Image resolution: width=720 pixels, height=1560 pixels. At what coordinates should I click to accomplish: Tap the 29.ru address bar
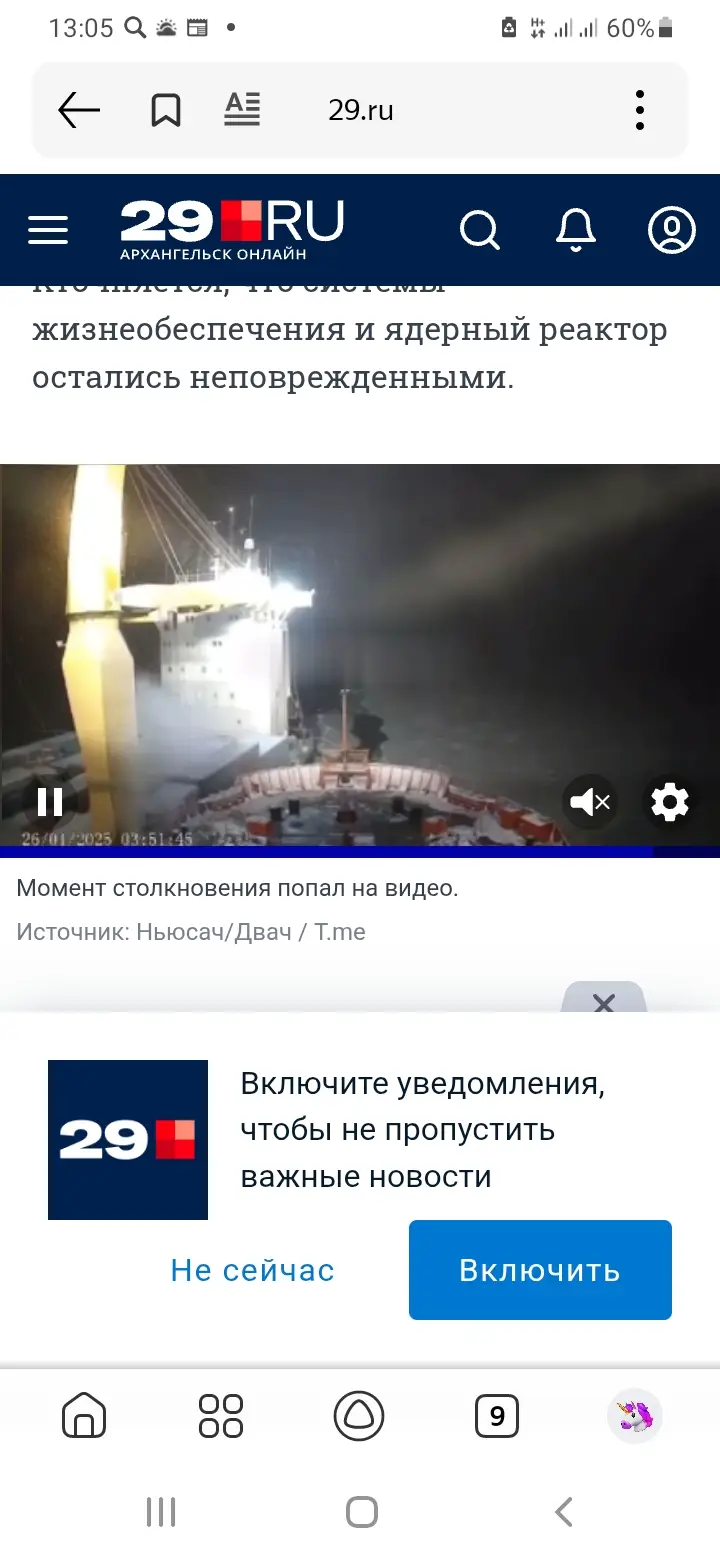(360, 110)
